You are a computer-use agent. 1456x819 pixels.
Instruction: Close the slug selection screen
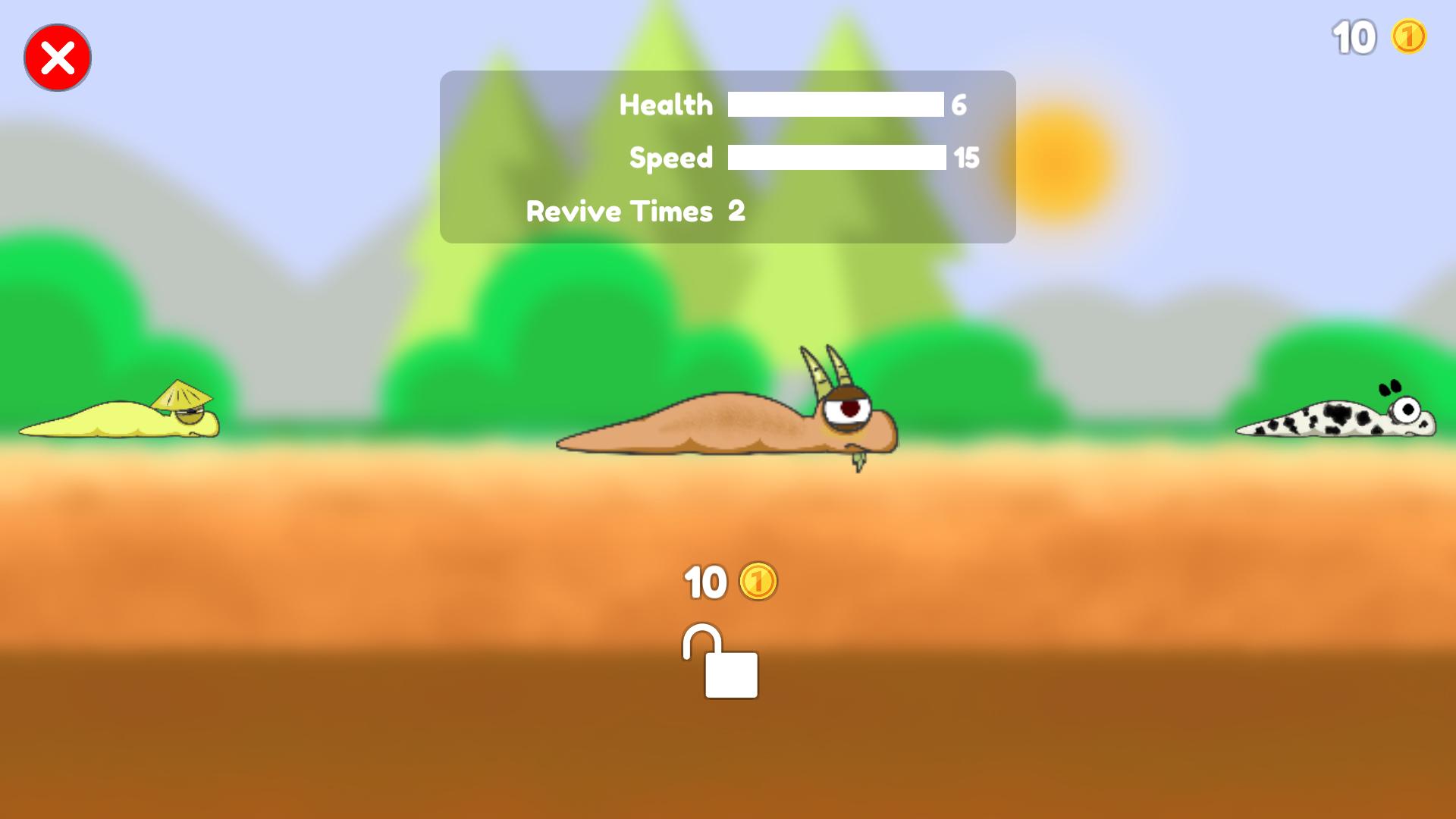coord(58,58)
